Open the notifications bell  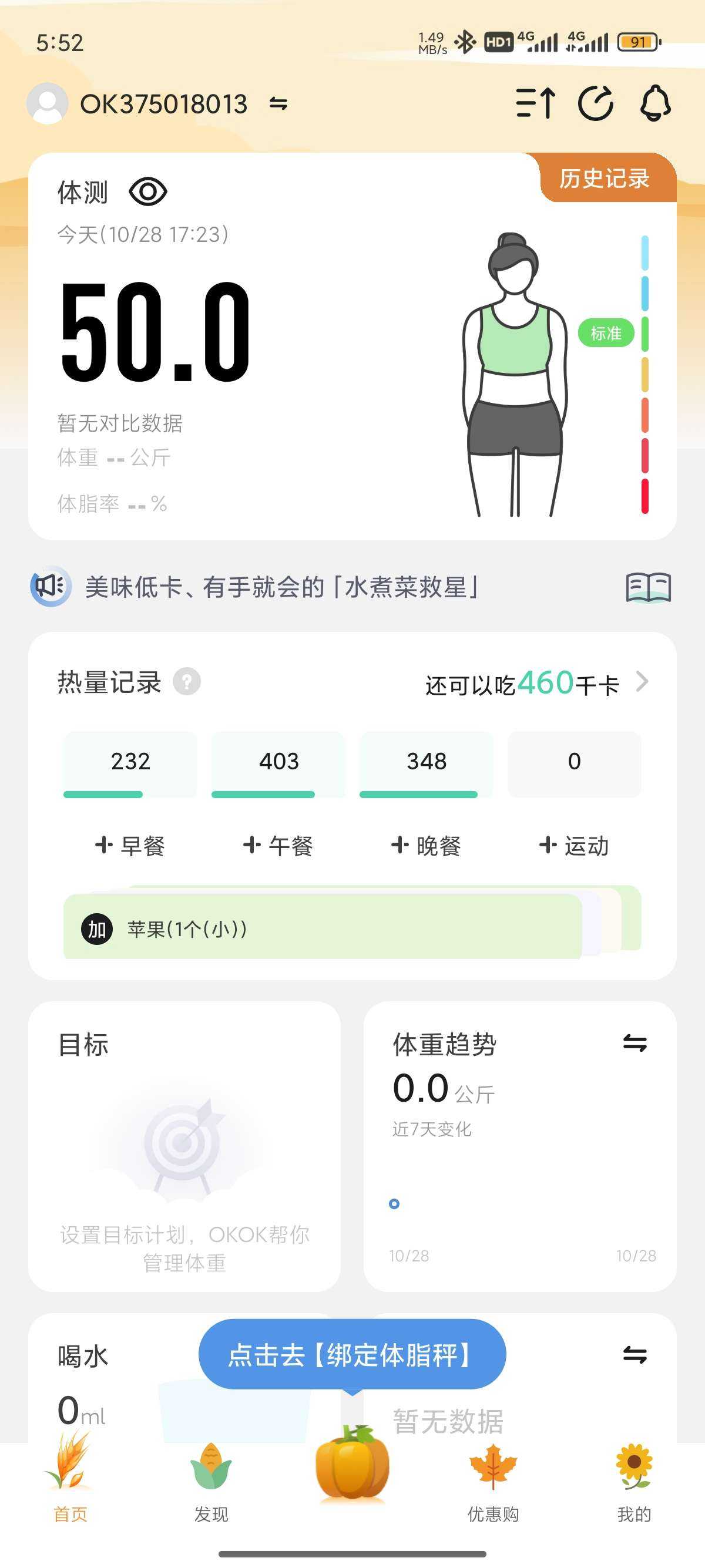click(x=655, y=103)
